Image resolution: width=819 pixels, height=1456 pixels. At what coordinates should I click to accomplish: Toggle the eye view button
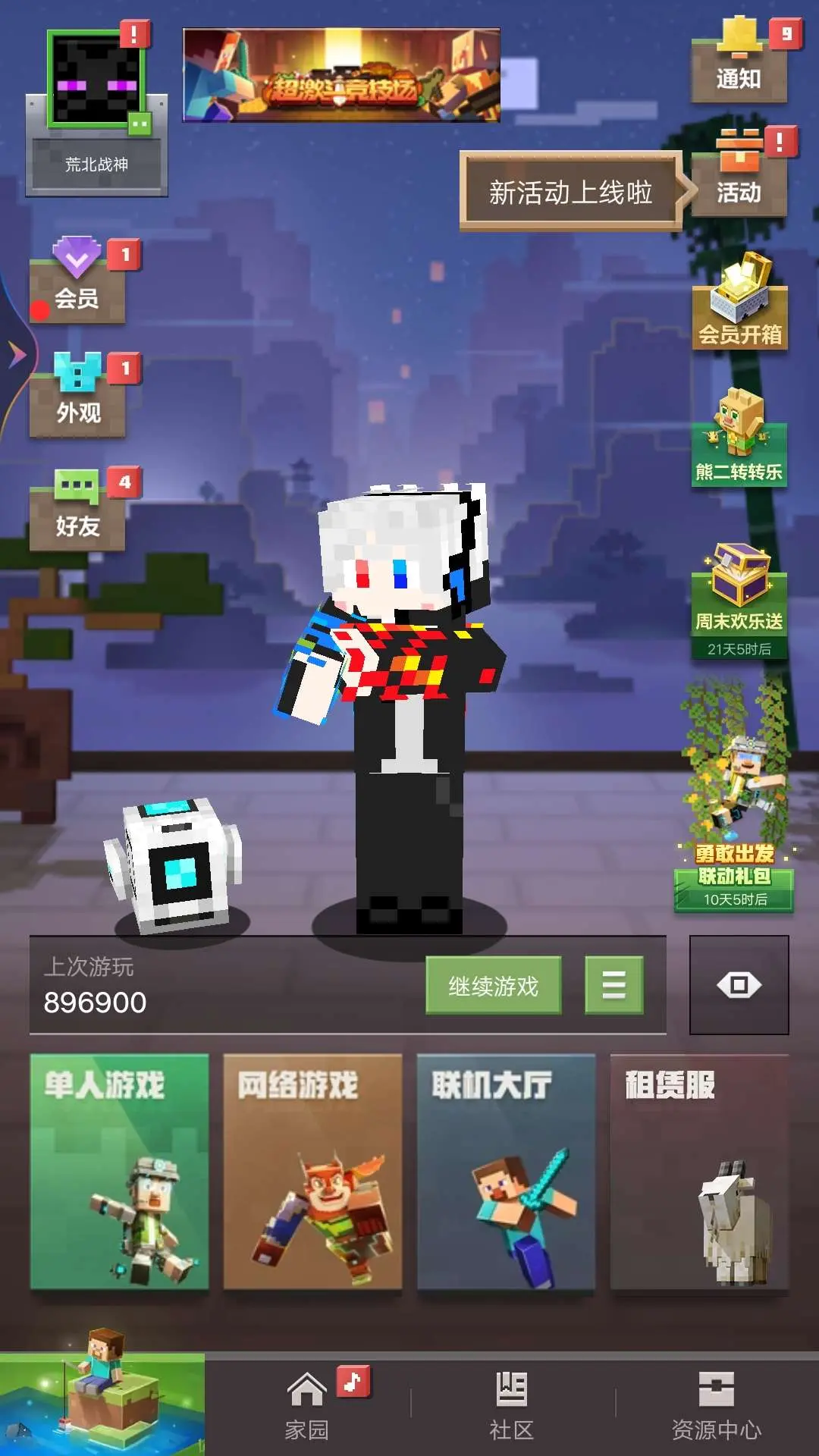(739, 985)
